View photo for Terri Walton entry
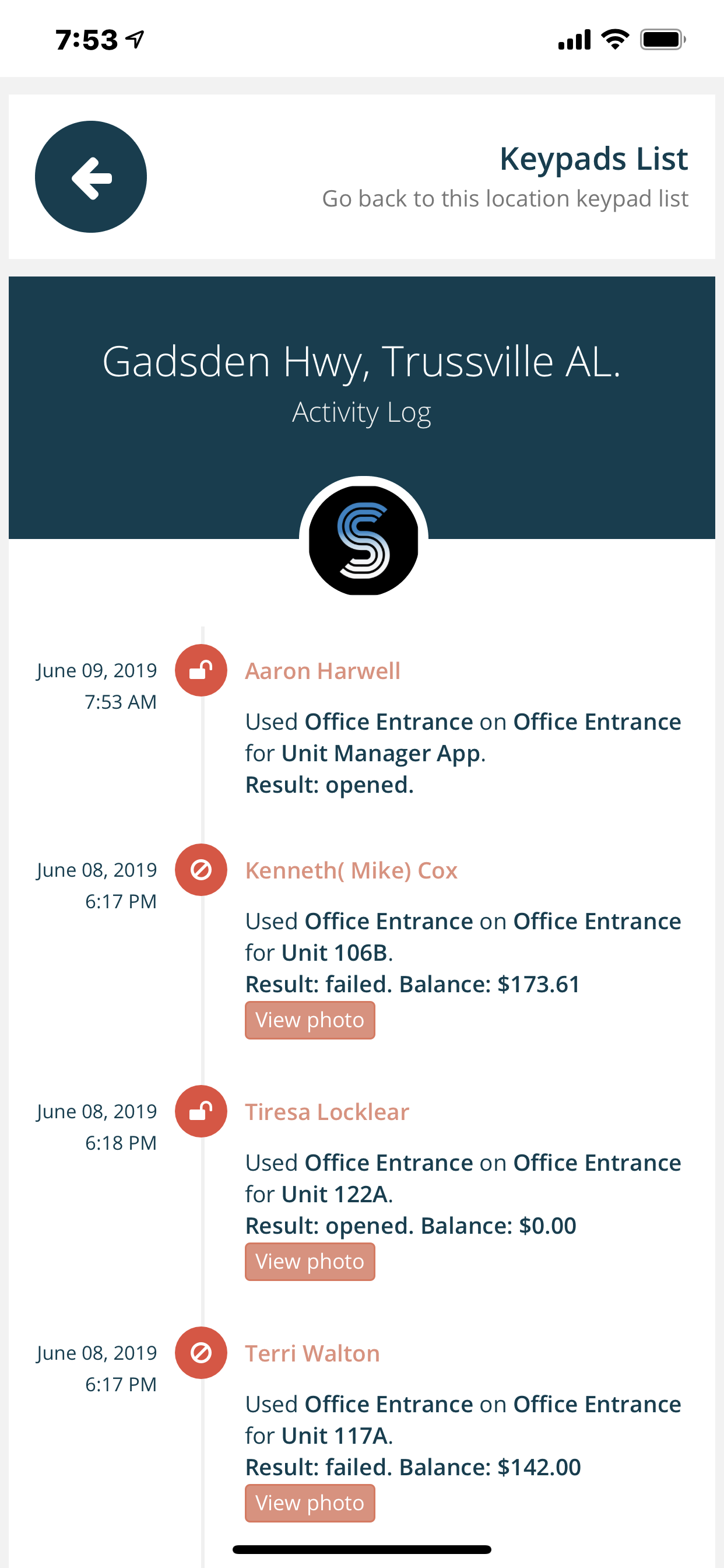 click(310, 1503)
